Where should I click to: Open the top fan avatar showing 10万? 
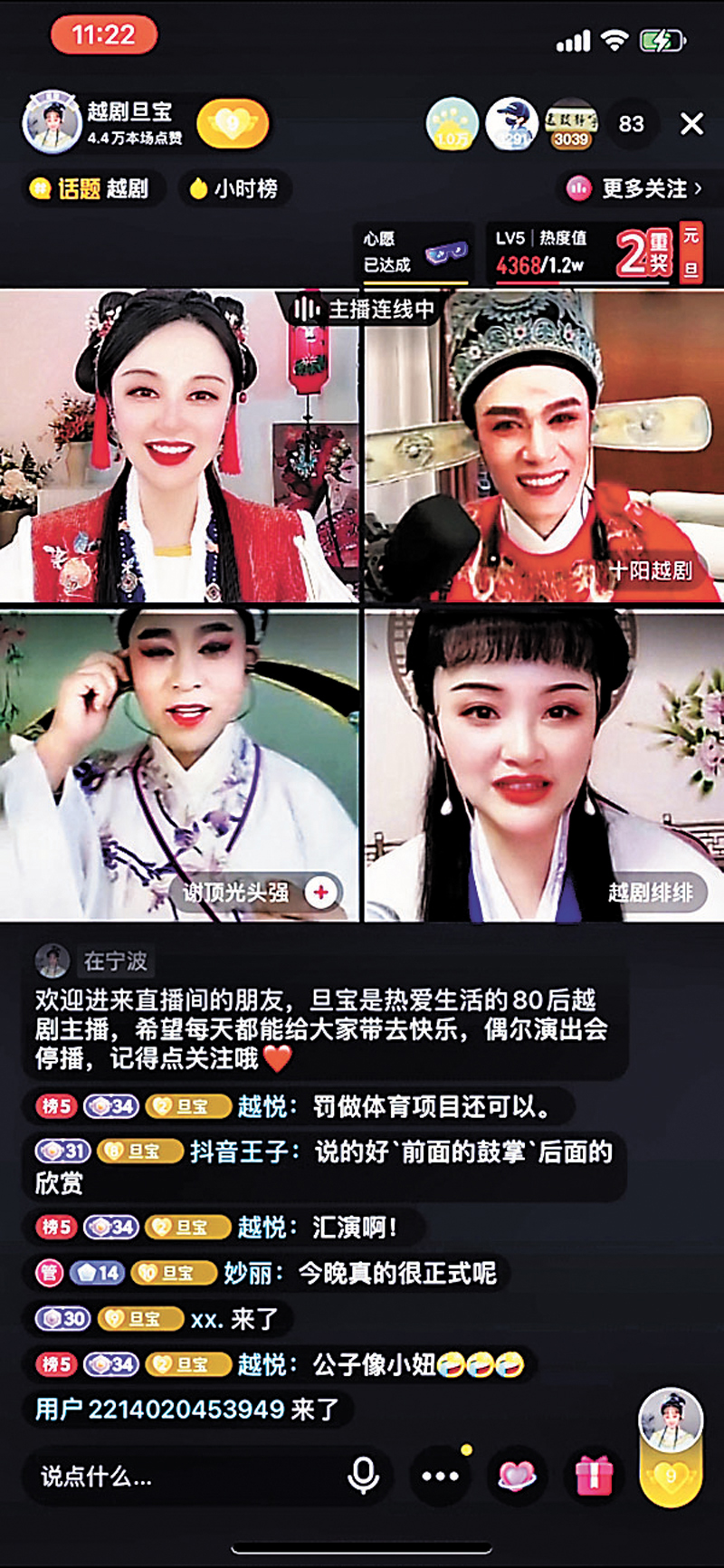(452, 124)
